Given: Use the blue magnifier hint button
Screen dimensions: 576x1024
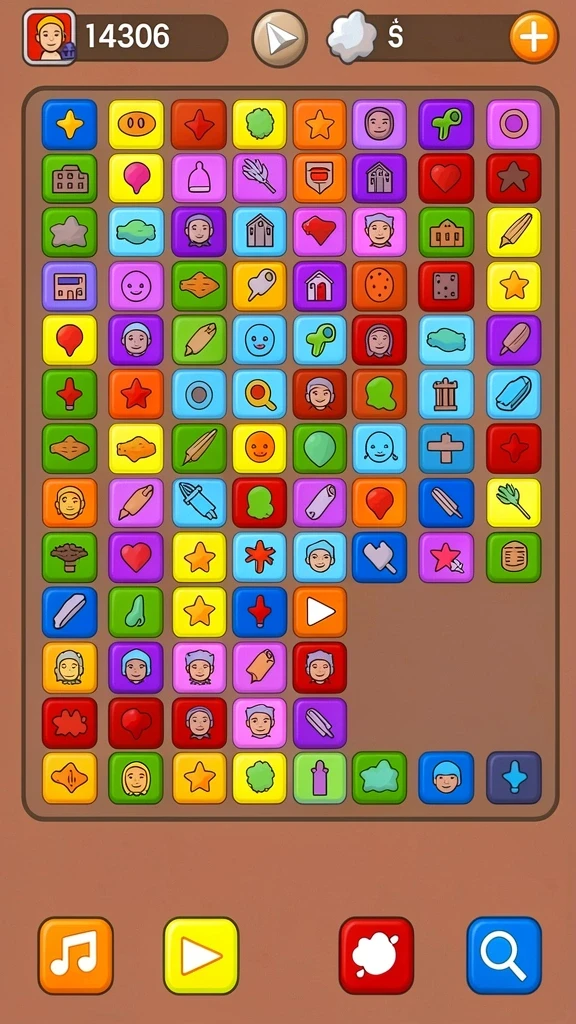Looking at the screenshot, I should 504,955.
